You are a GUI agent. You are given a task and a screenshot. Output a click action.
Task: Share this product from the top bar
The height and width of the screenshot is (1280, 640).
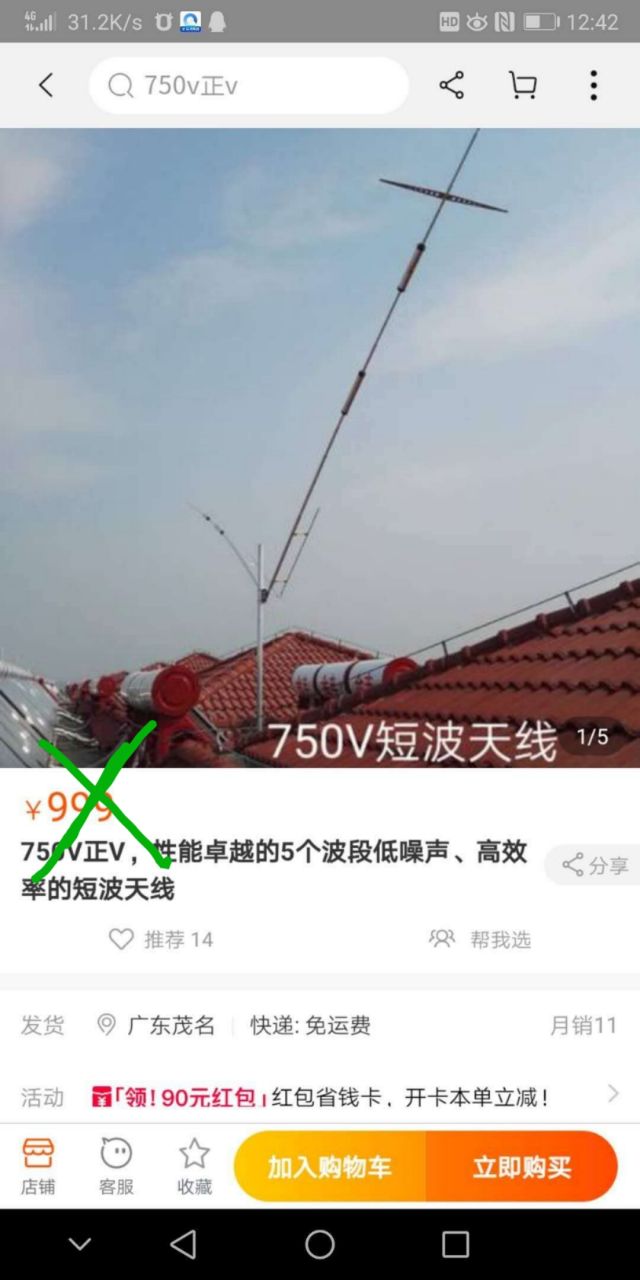(x=452, y=86)
